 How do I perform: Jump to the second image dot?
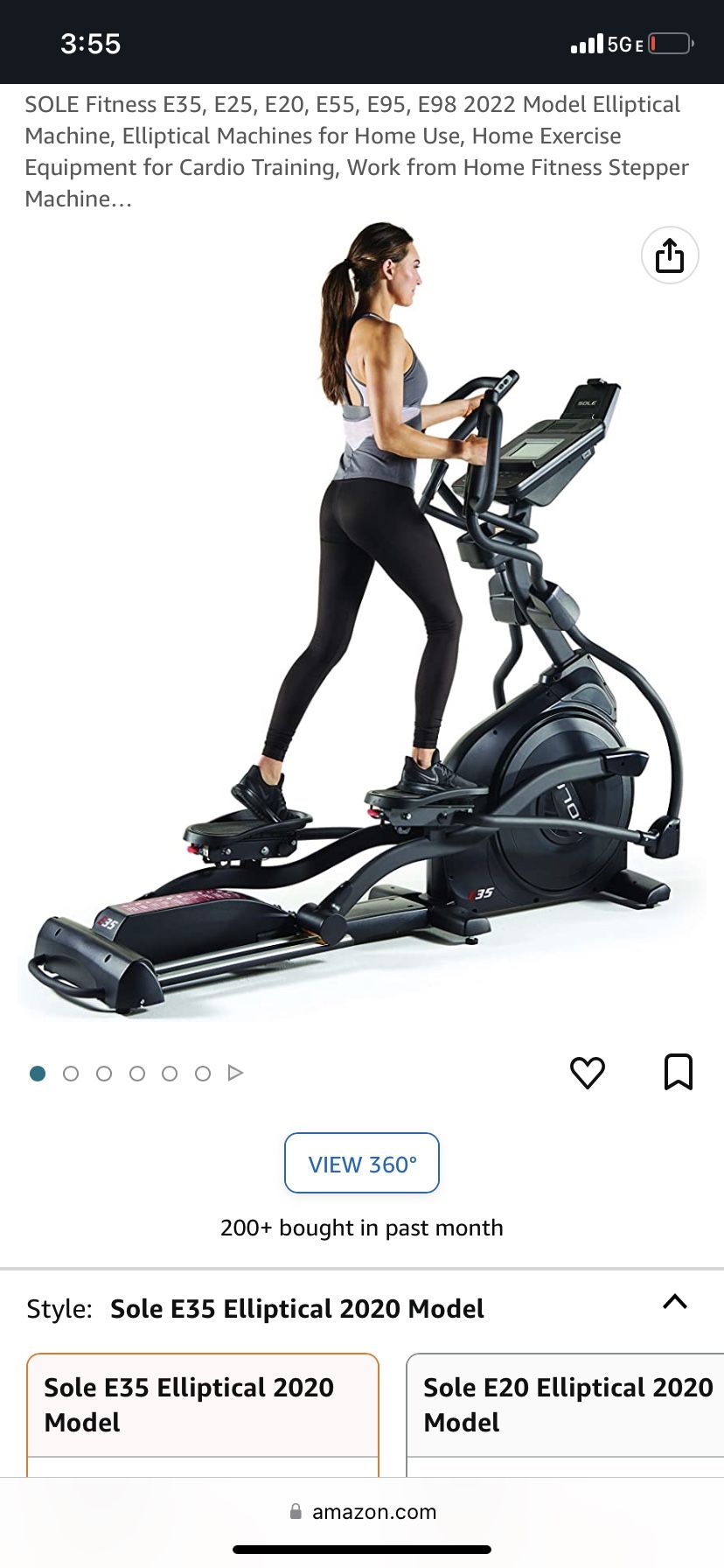point(71,1074)
